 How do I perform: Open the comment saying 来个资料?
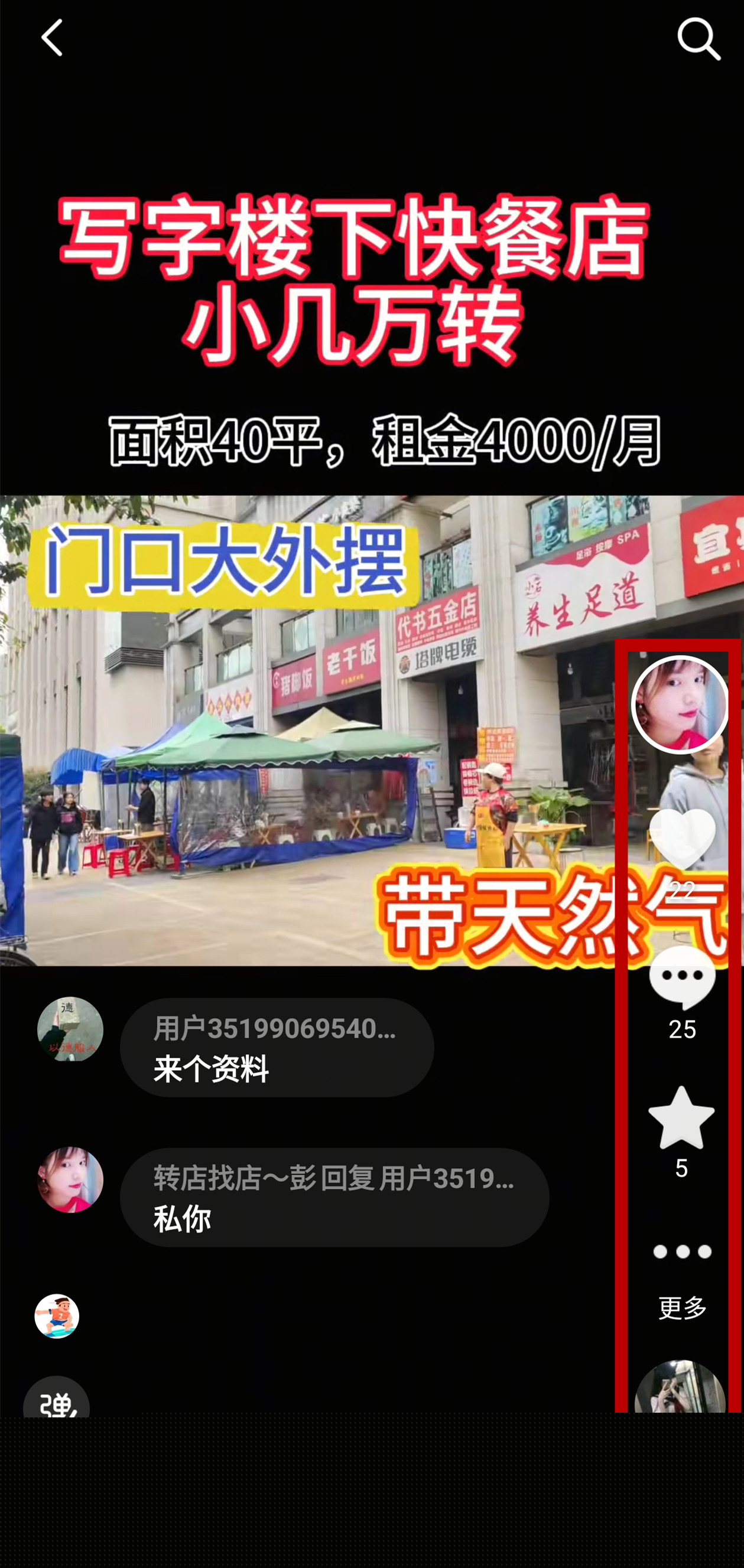pos(277,1048)
